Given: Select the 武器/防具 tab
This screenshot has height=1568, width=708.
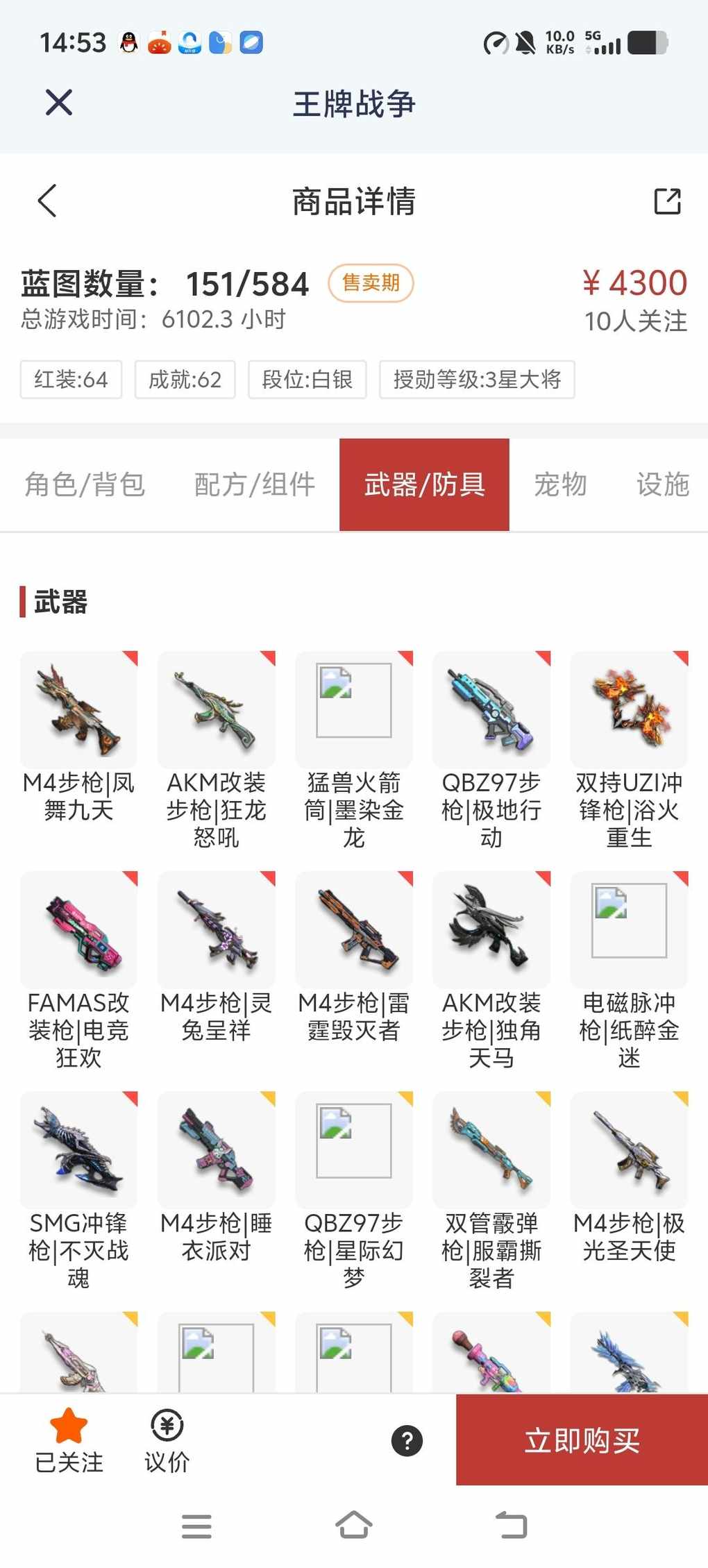Looking at the screenshot, I should (424, 484).
